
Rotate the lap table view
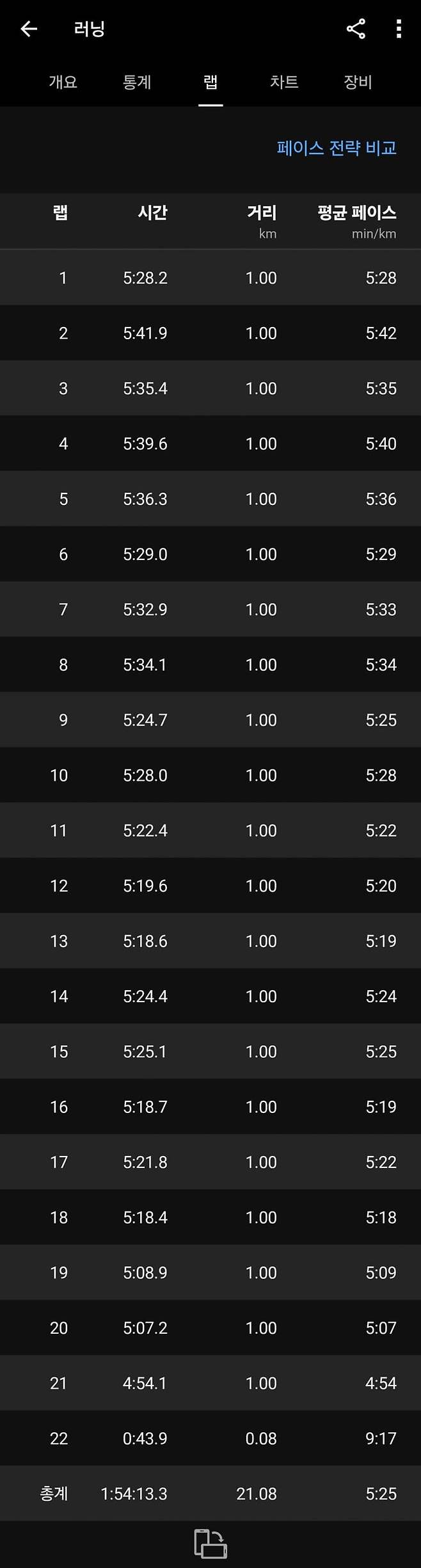210,1544
